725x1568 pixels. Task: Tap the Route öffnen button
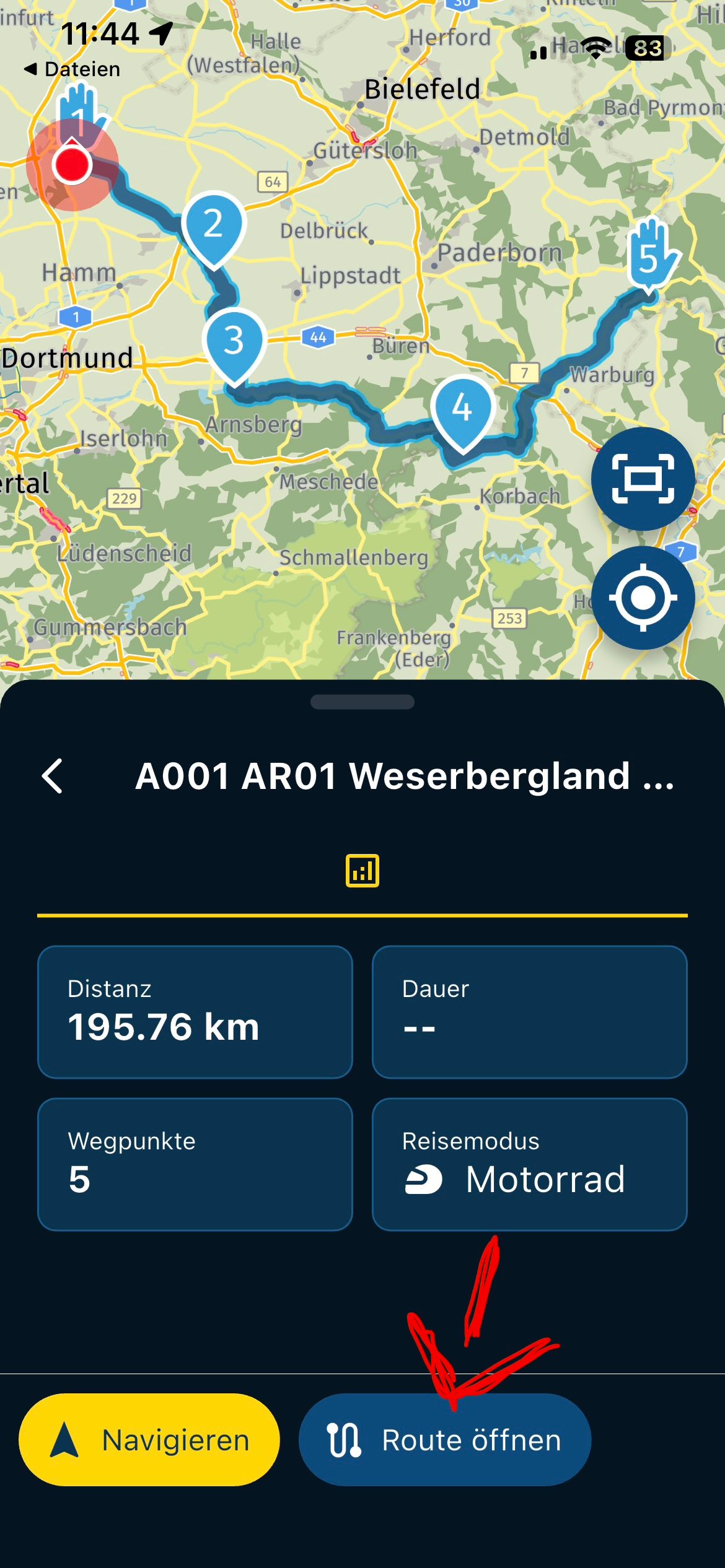coord(444,1439)
